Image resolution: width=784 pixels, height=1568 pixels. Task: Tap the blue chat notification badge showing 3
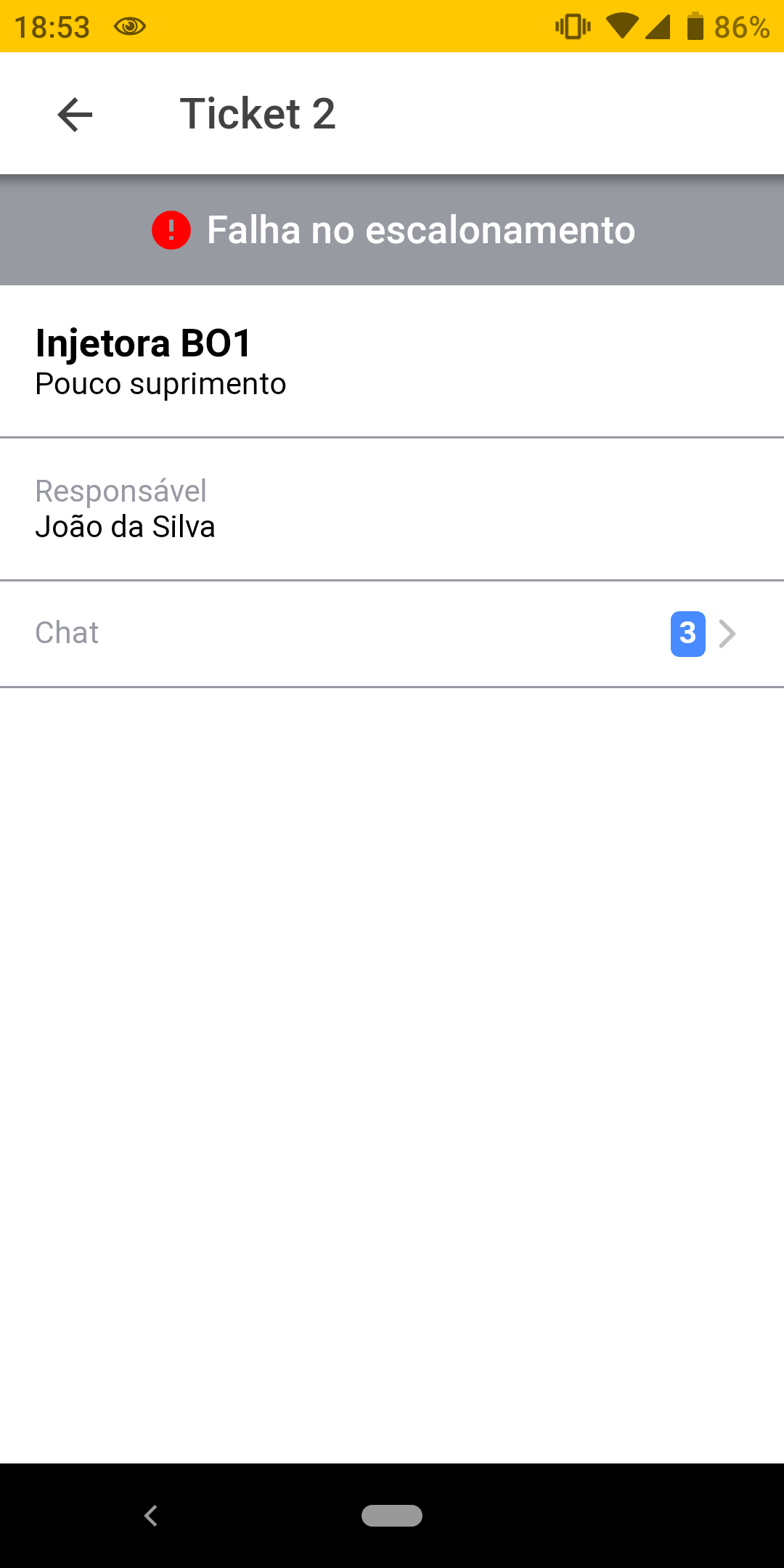[687, 633]
